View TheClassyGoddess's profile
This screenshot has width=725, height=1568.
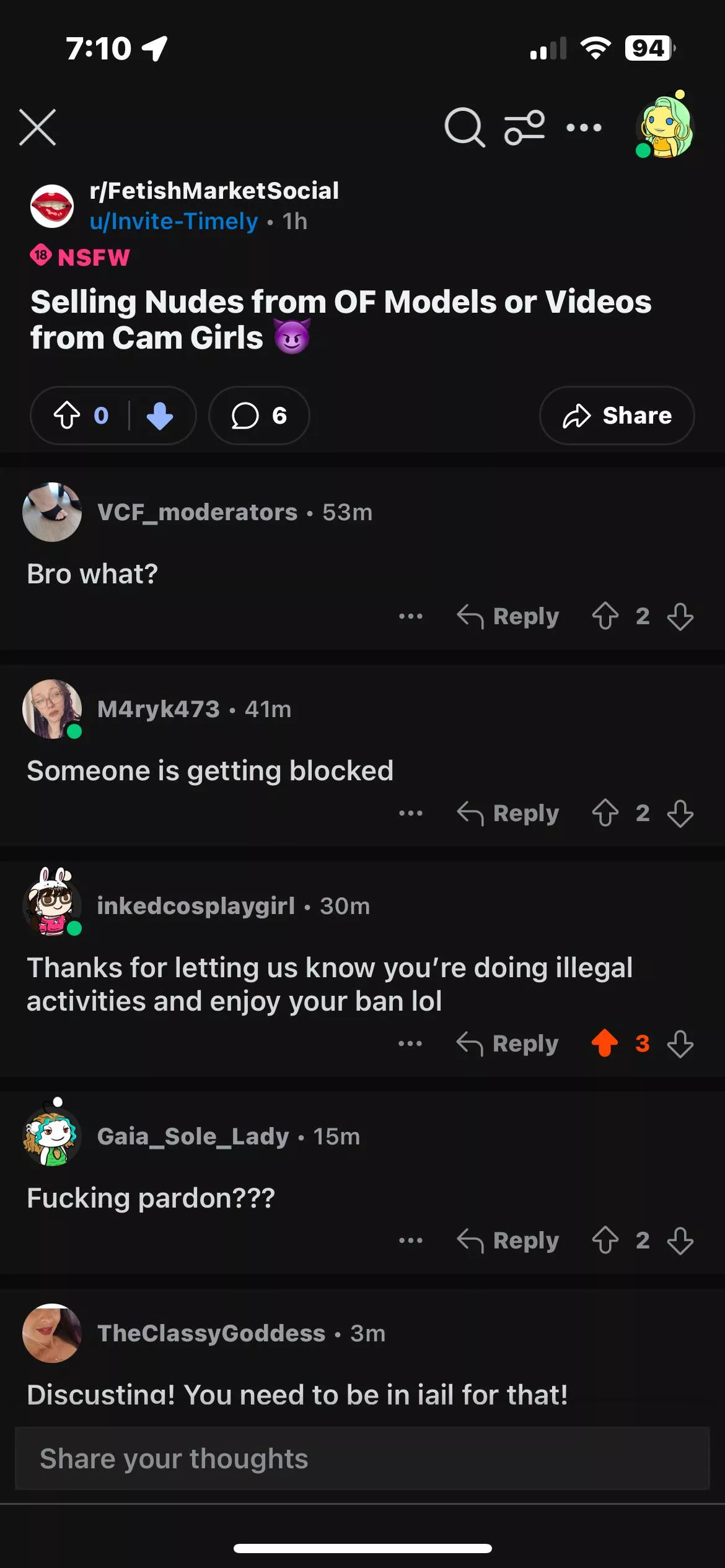211,1333
